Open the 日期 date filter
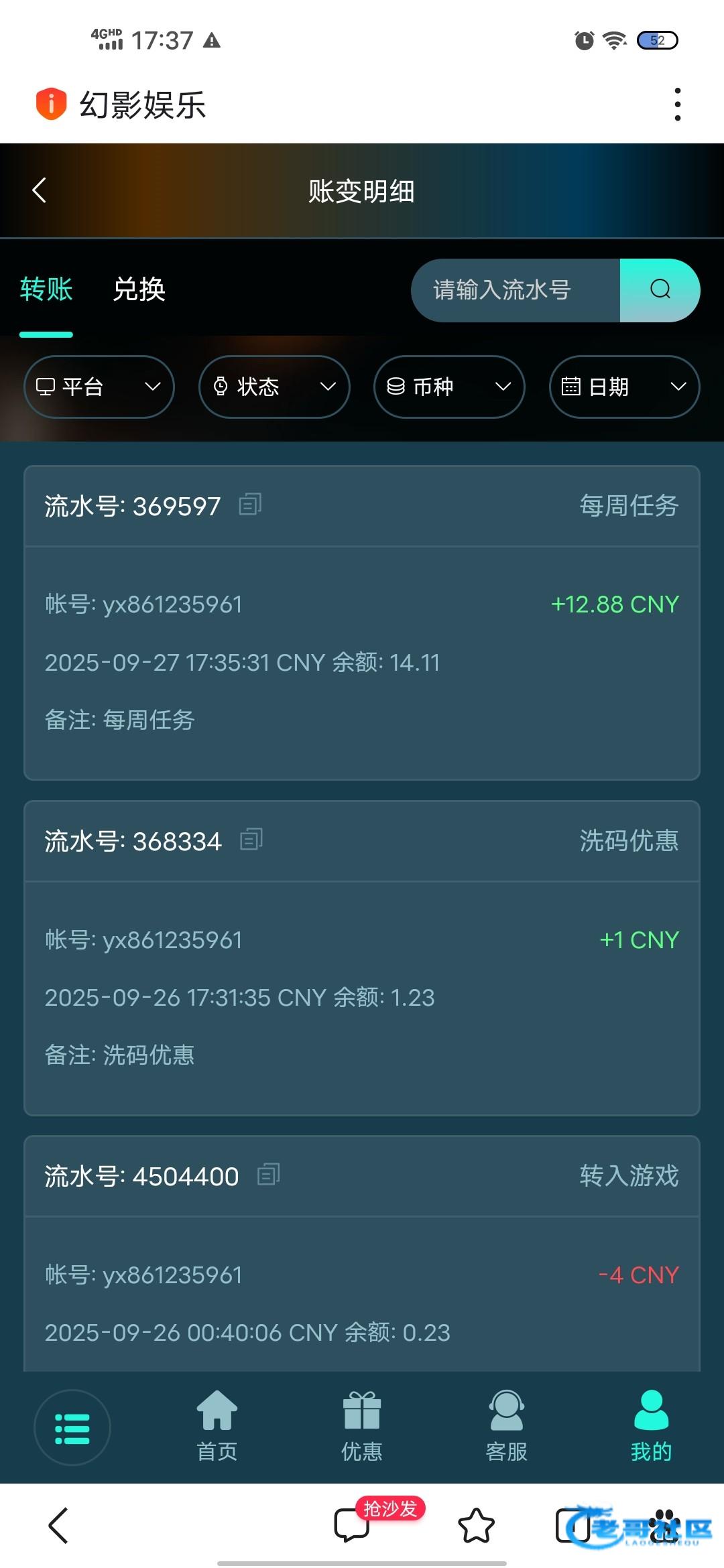Image resolution: width=724 pixels, height=1568 pixels. point(624,387)
